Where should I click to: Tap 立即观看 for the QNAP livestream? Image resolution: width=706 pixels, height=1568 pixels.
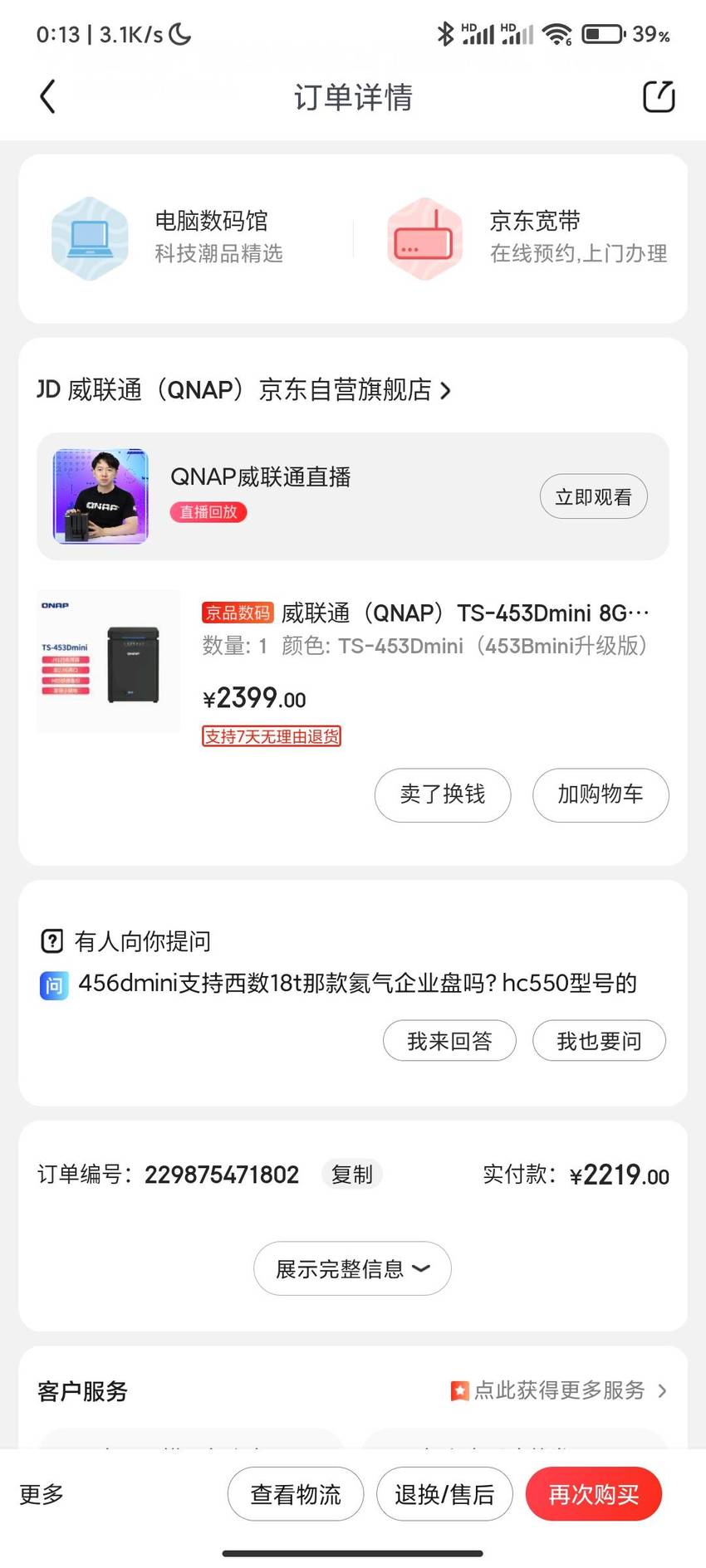point(593,497)
